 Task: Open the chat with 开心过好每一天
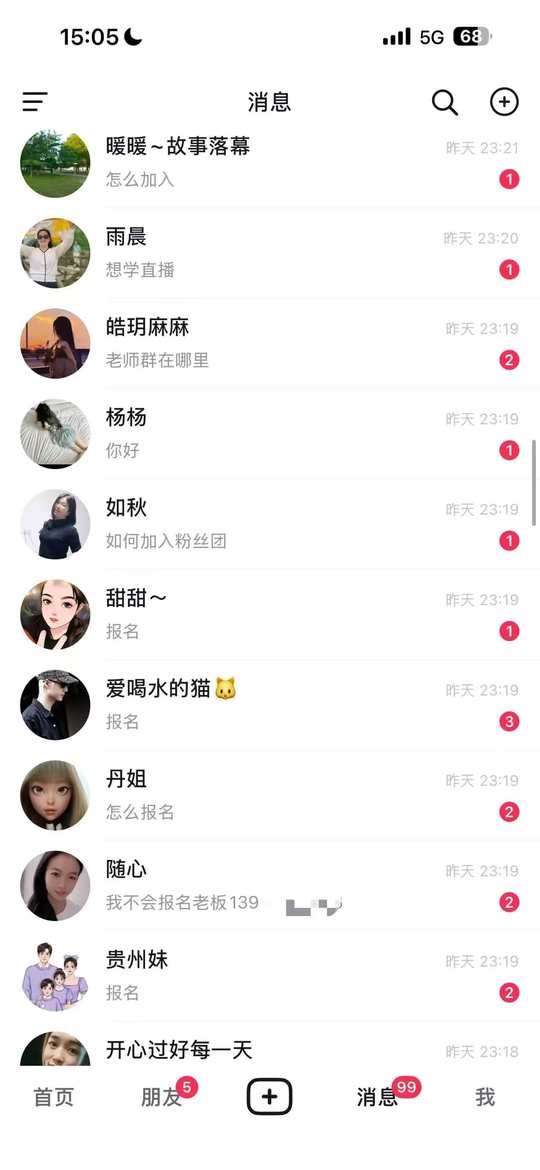[x=270, y=1045]
